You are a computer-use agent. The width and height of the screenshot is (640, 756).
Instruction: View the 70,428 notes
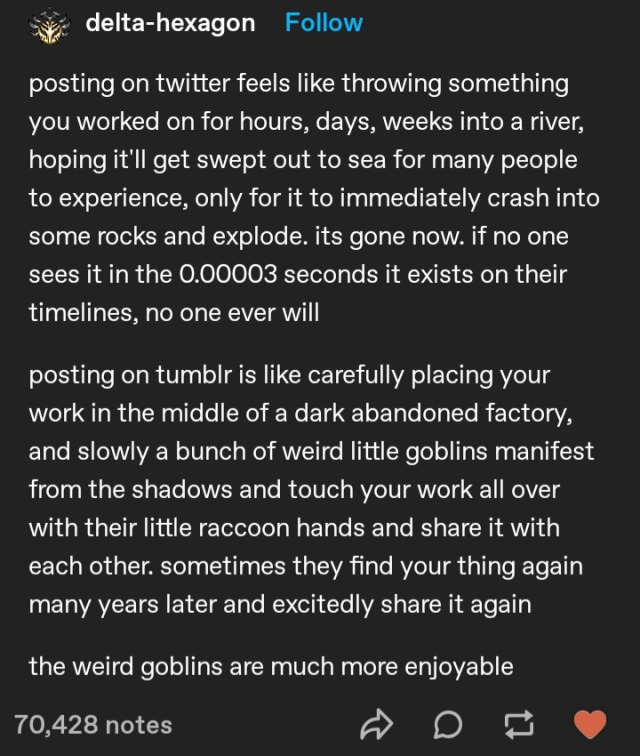tap(93, 724)
